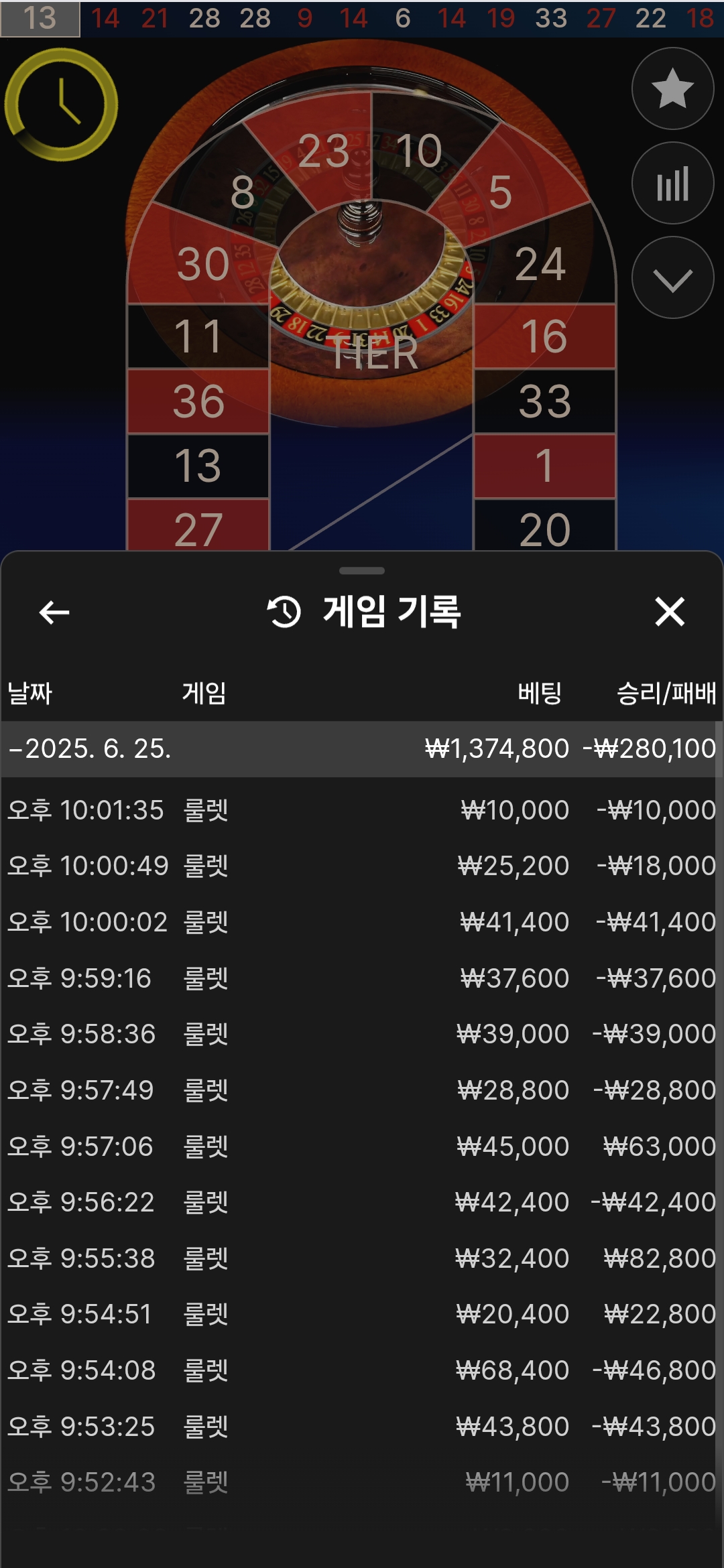Viewport: 724px width, 1568px height.
Task: Close the 게임 기록 panel
Action: pyautogui.click(x=669, y=612)
